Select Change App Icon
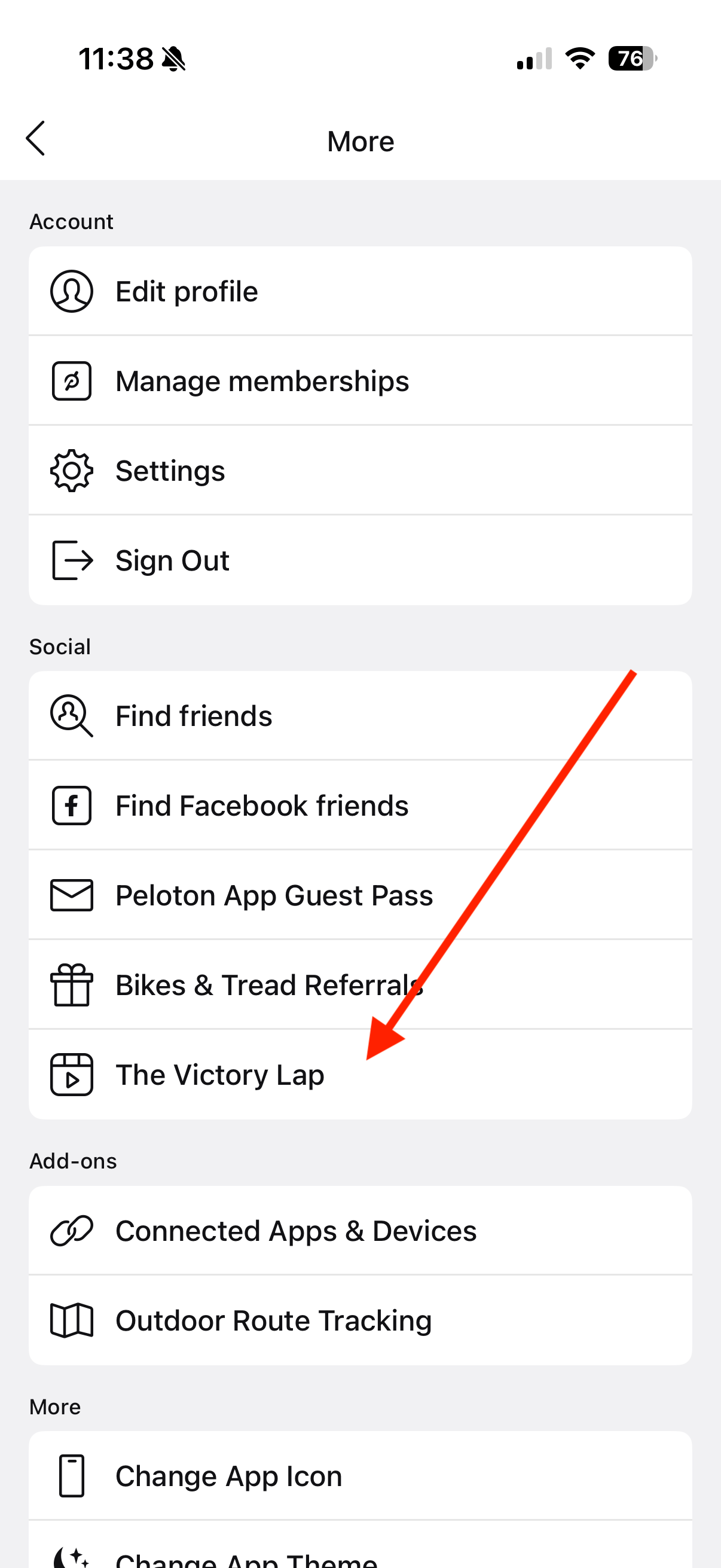The width and height of the screenshot is (721, 1568). [359, 1475]
